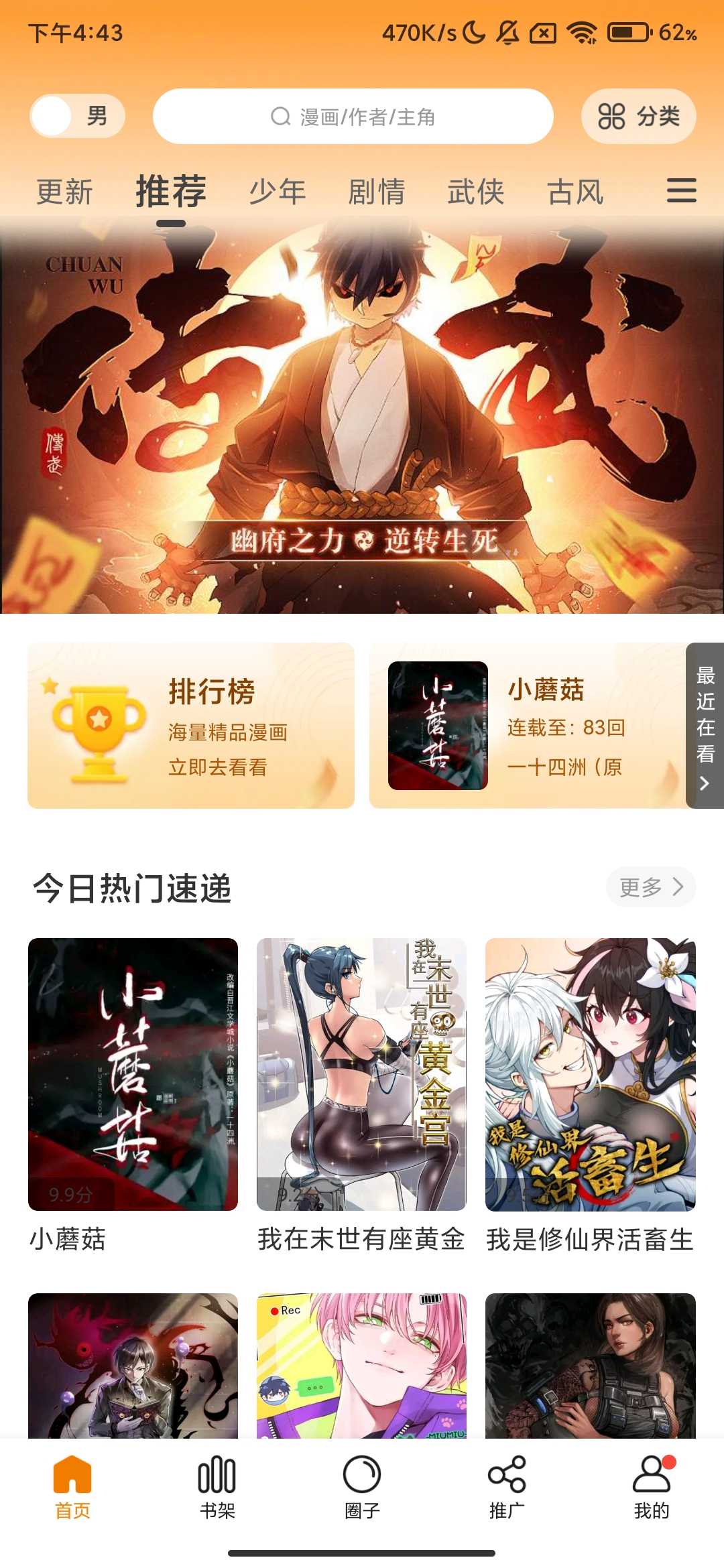Toggle the 男 gender switch
Viewport: 724px width, 1568px height.
pos(77,116)
